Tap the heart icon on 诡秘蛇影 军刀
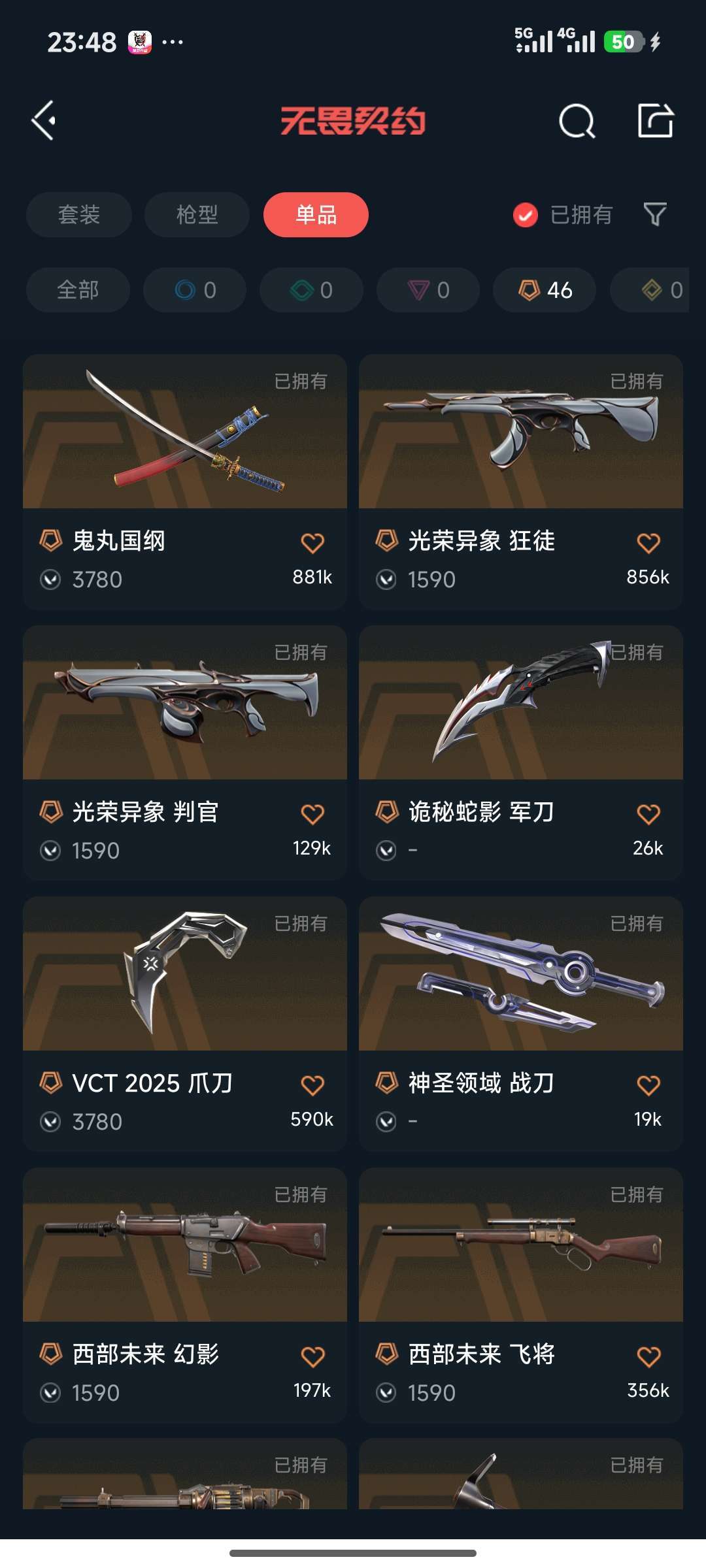 click(648, 811)
